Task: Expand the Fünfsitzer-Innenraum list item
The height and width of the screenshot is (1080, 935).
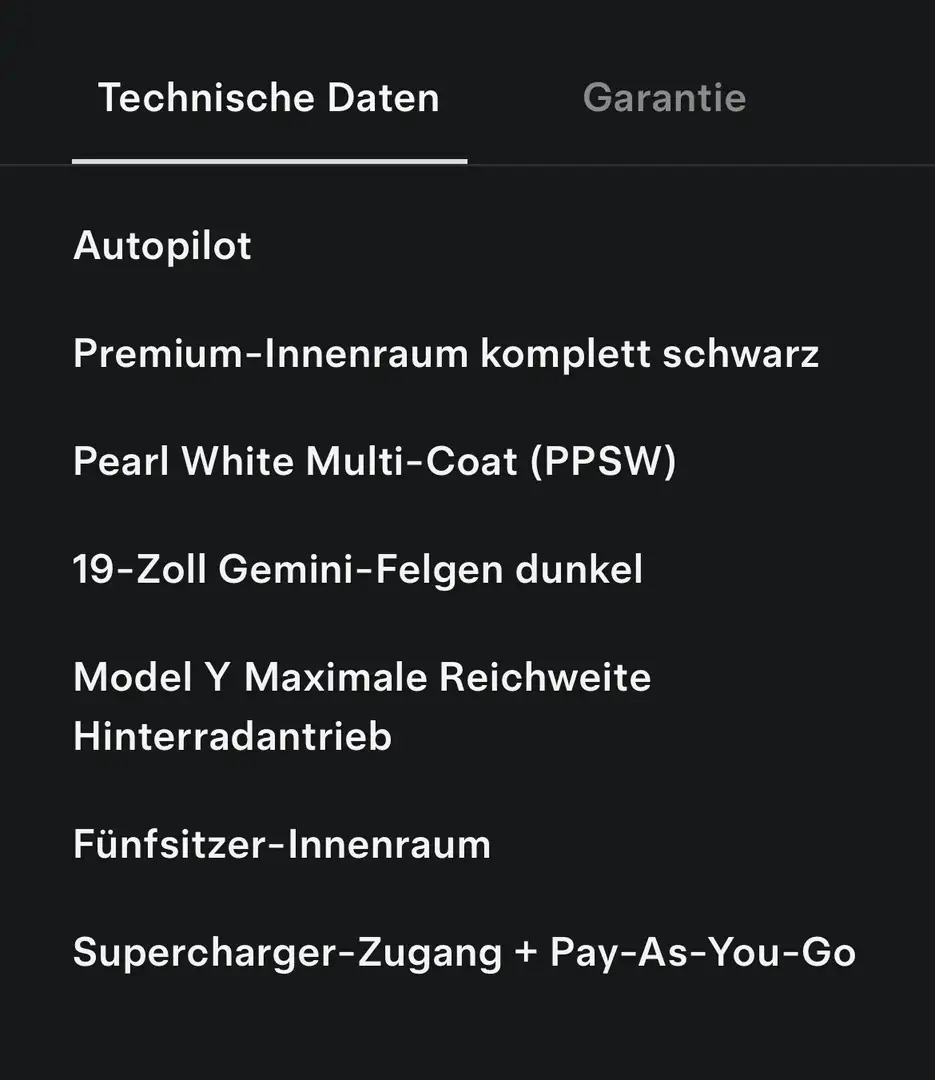Action: pyautogui.click(x=281, y=844)
